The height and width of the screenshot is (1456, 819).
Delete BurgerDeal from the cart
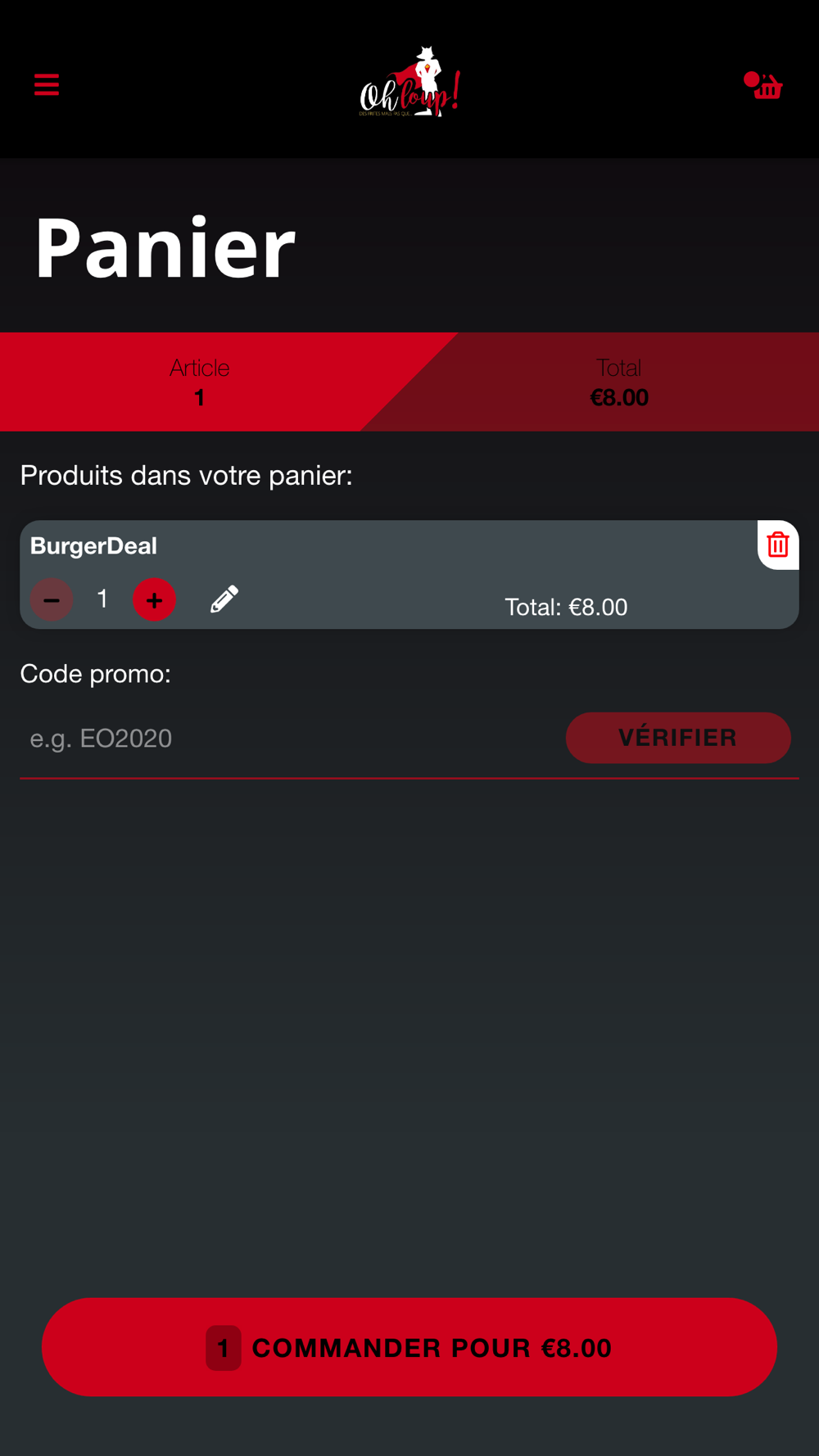(x=777, y=545)
